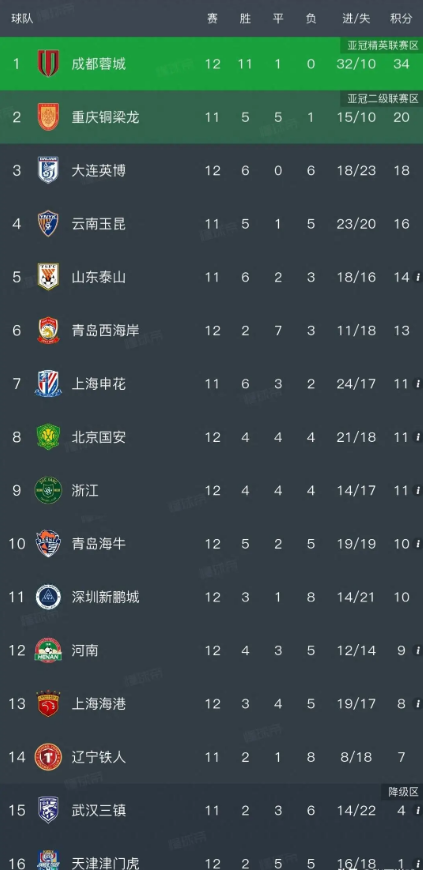Open the 青岛海牛 team row

click(212, 543)
